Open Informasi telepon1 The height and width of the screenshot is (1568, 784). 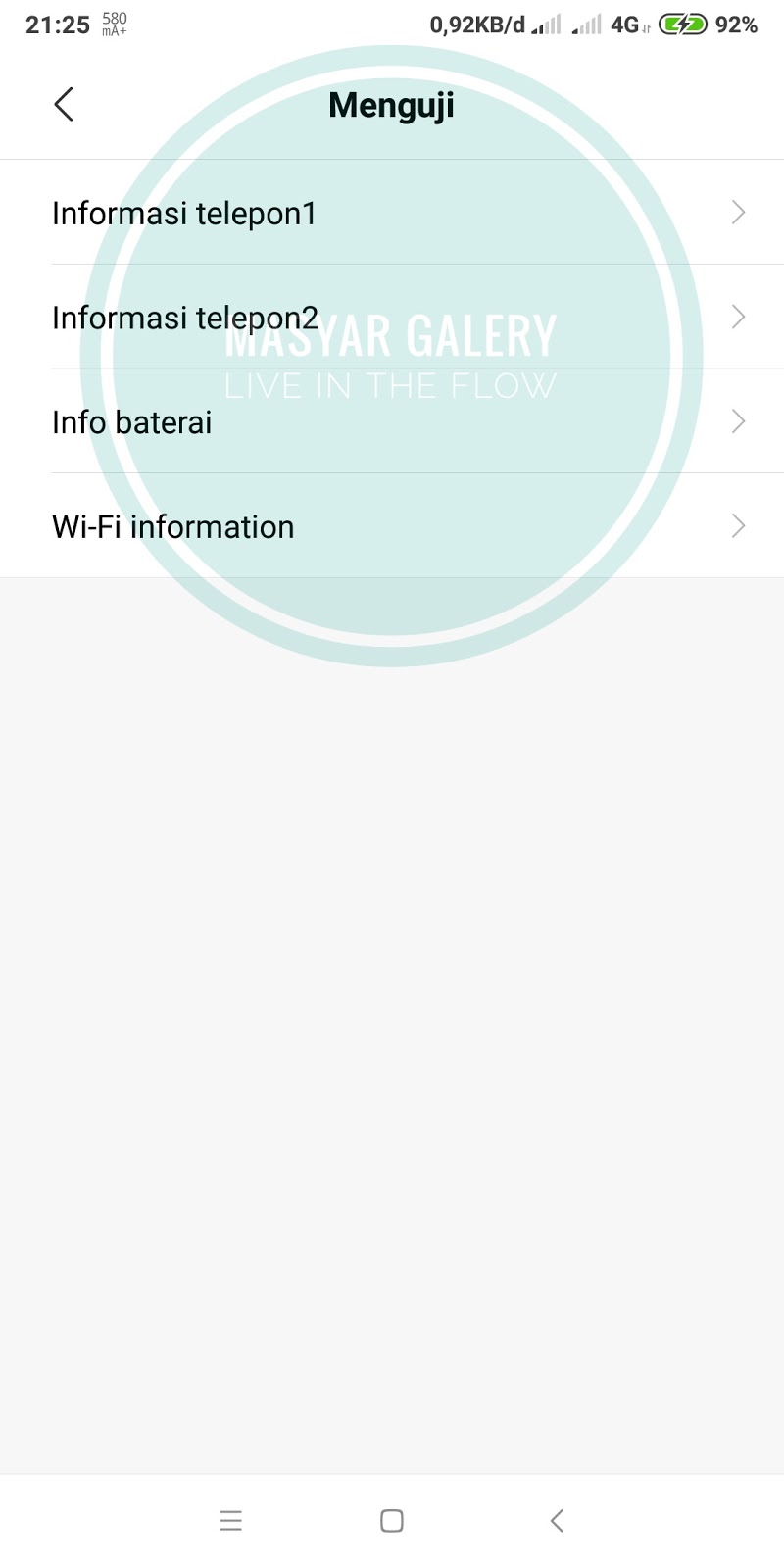(392, 213)
